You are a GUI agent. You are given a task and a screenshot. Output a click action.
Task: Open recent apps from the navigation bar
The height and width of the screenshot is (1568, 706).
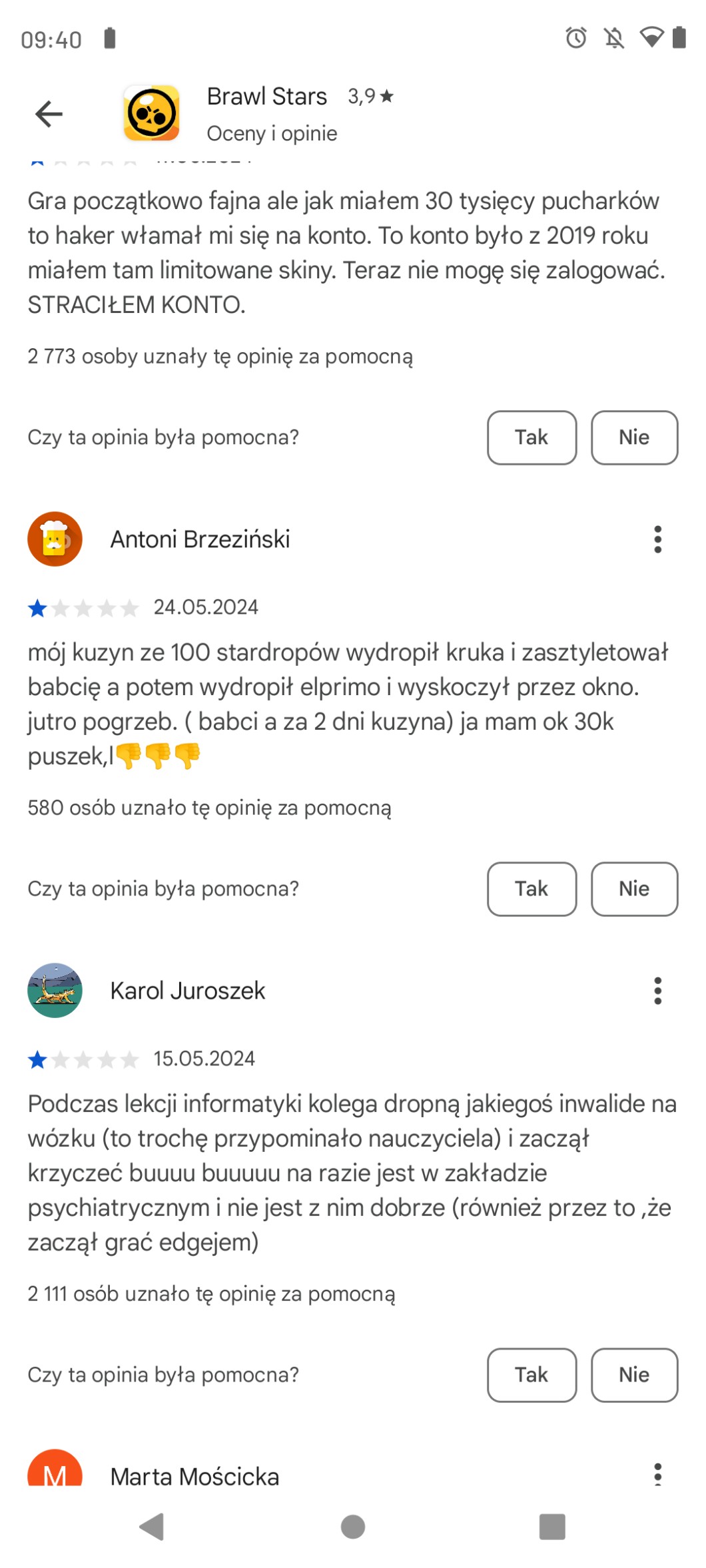tap(551, 1527)
